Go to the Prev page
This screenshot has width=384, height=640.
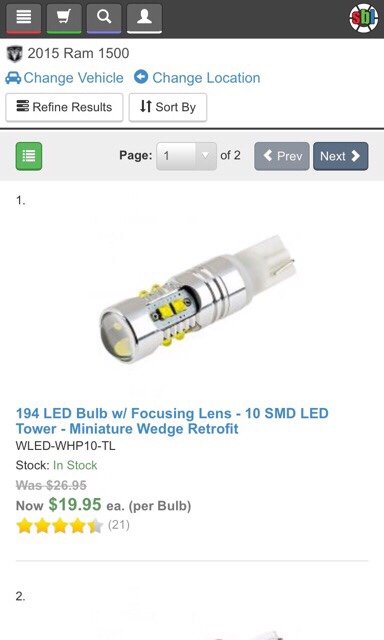pyautogui.click(x=282, y=156)
